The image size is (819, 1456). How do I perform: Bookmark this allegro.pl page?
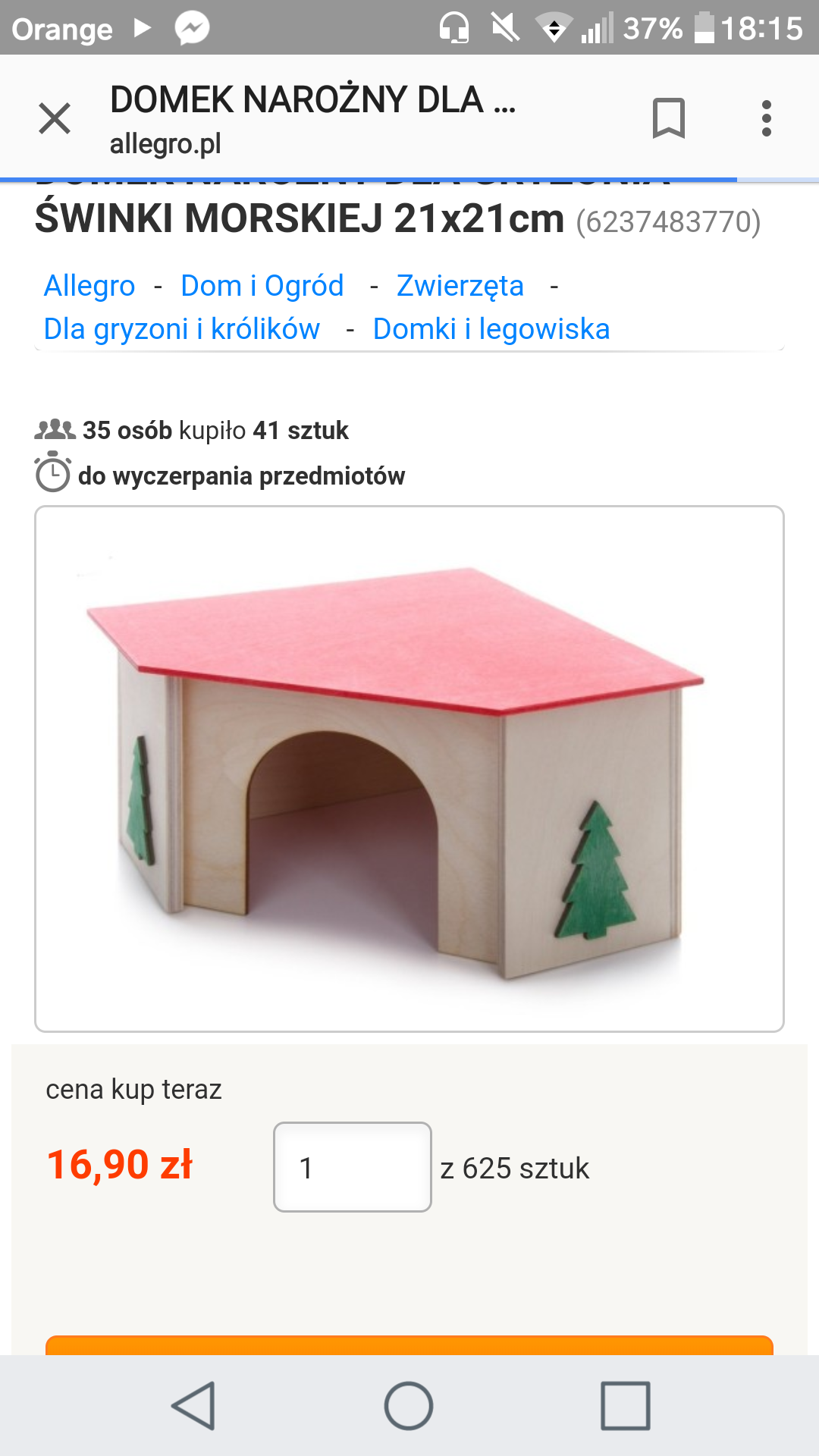coord(668,118)
